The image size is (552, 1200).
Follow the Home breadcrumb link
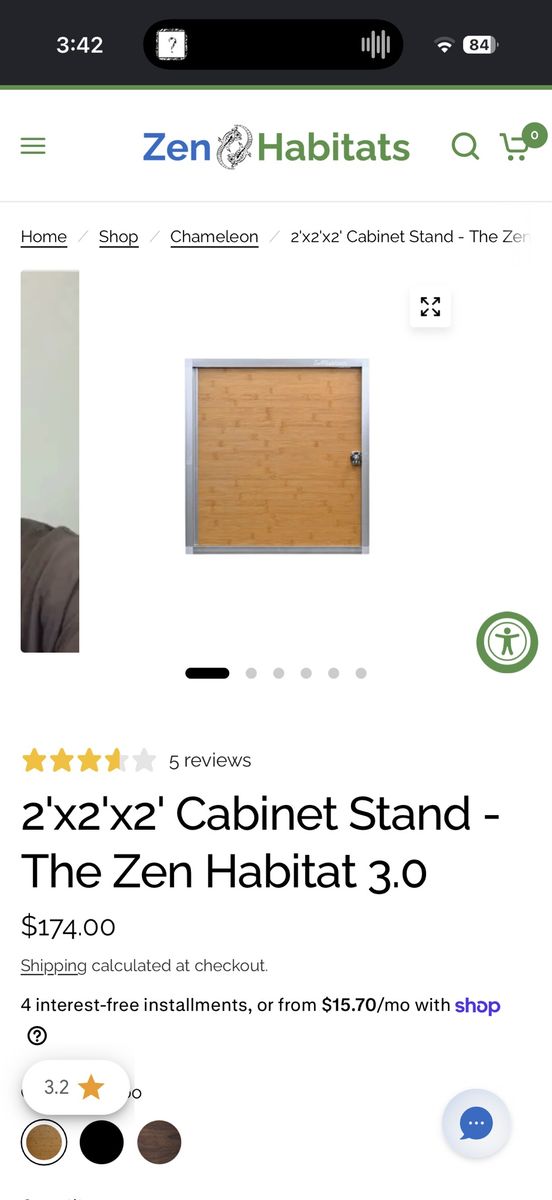coord(44,237)
